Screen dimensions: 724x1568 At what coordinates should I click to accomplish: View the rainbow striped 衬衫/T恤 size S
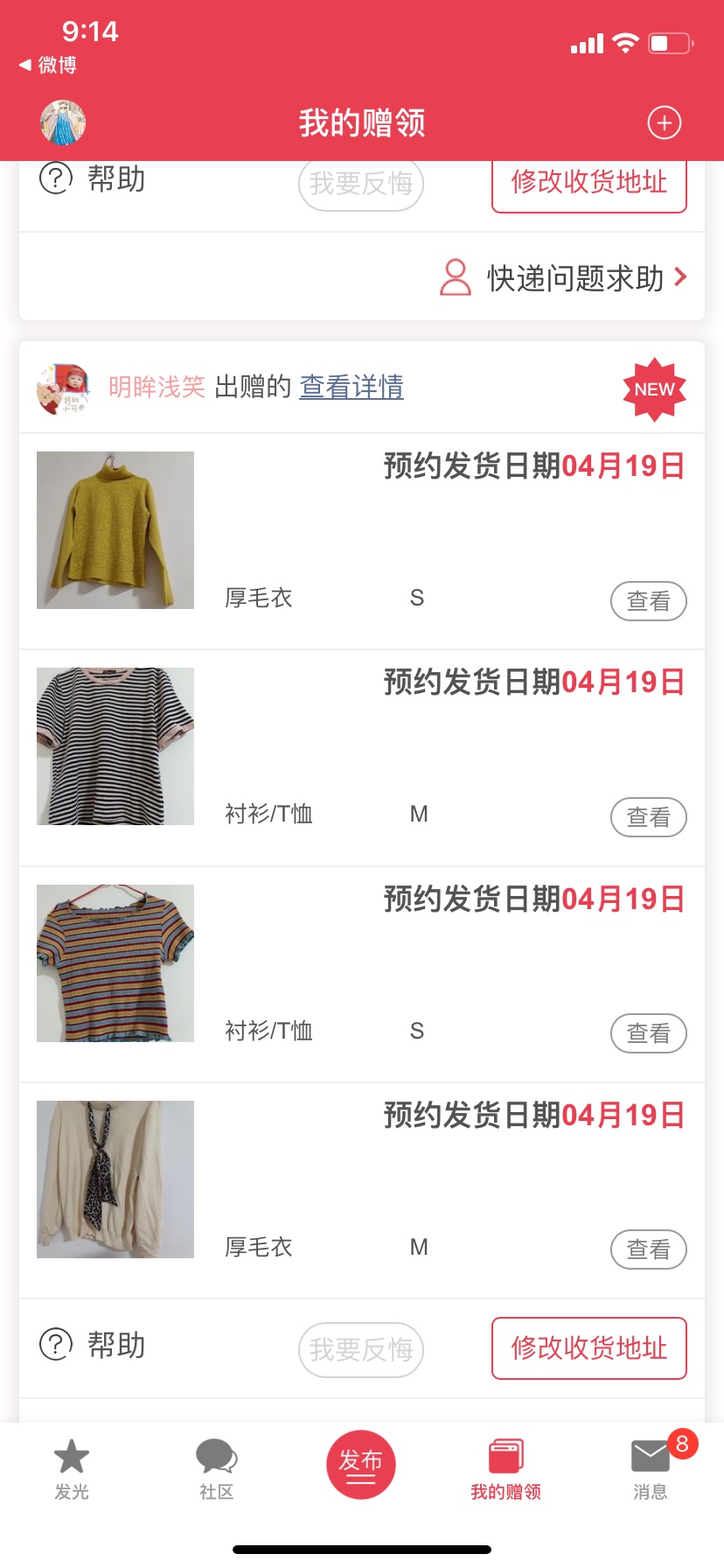(648, 1033)
